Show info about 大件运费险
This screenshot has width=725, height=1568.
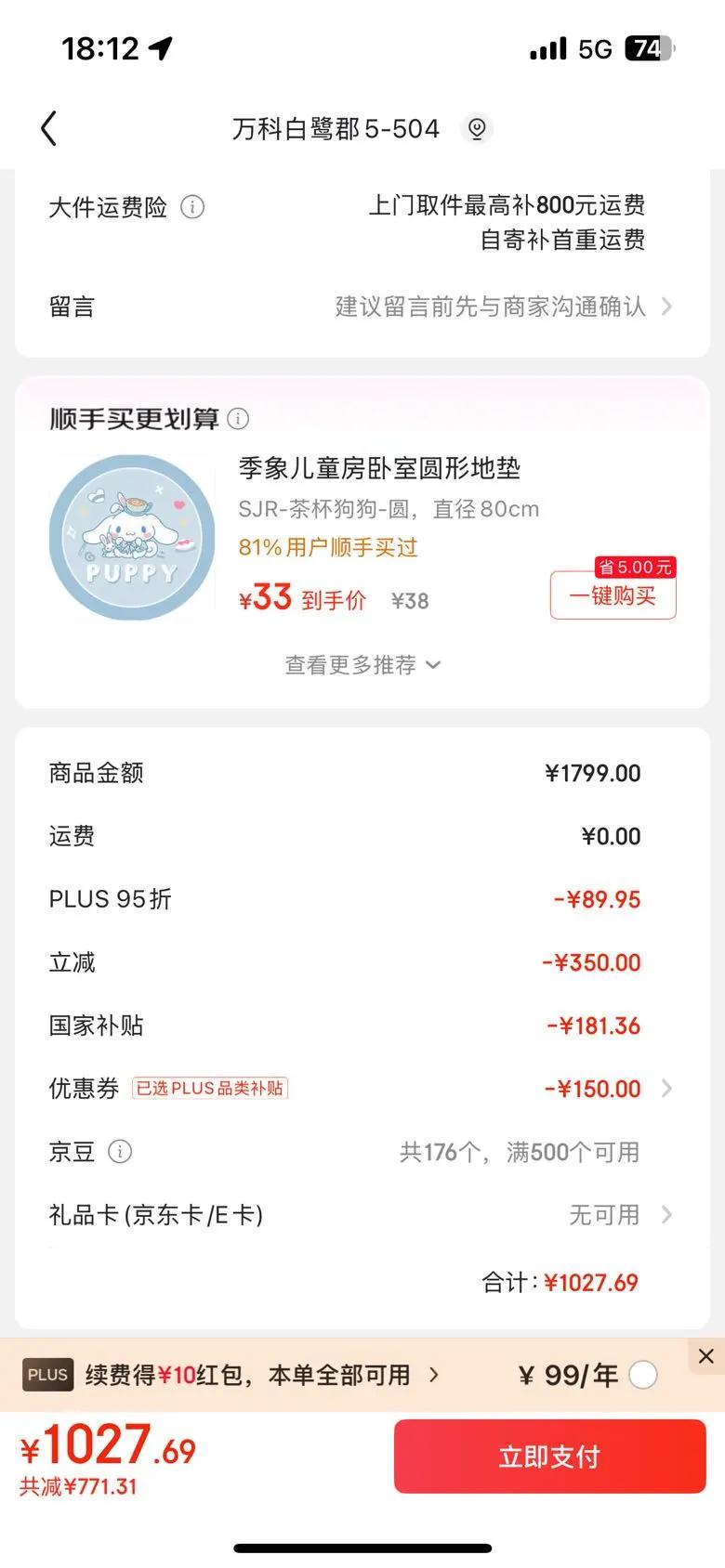coord(192,207)
